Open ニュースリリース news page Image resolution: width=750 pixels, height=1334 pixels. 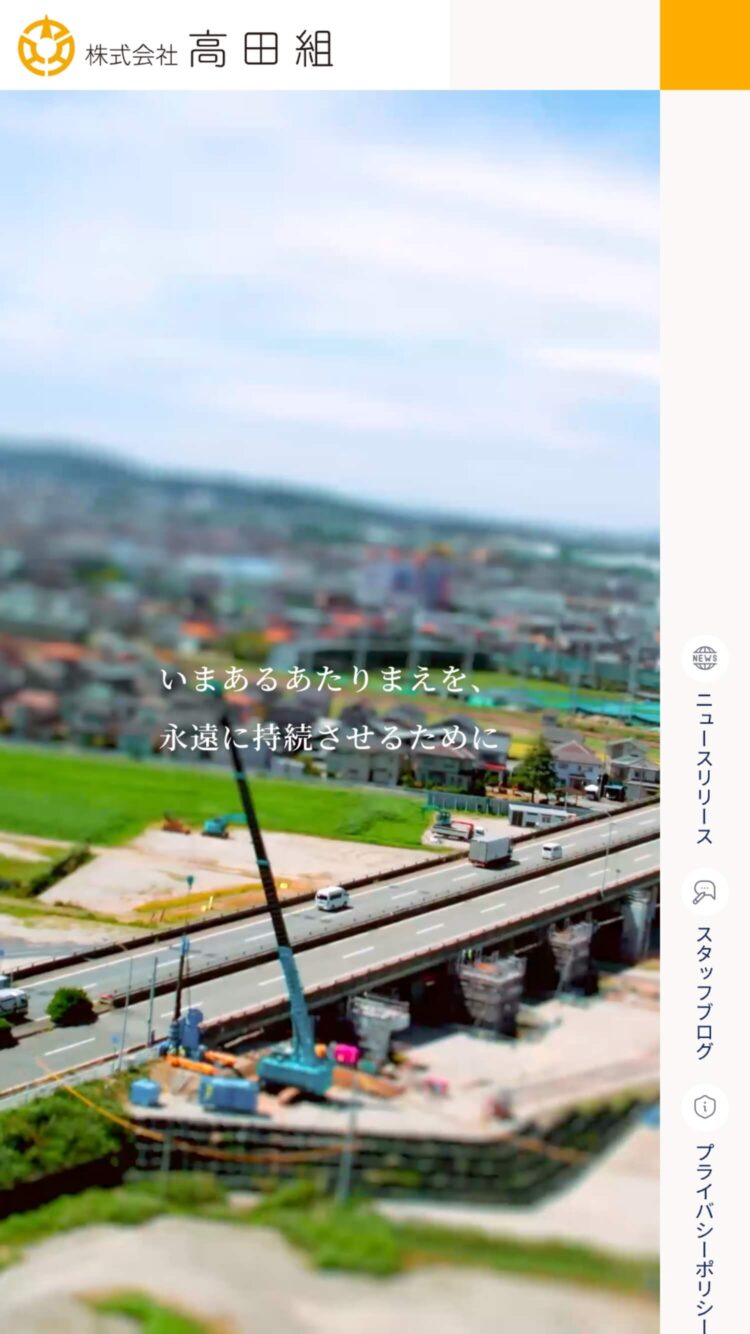coord(705,742)
